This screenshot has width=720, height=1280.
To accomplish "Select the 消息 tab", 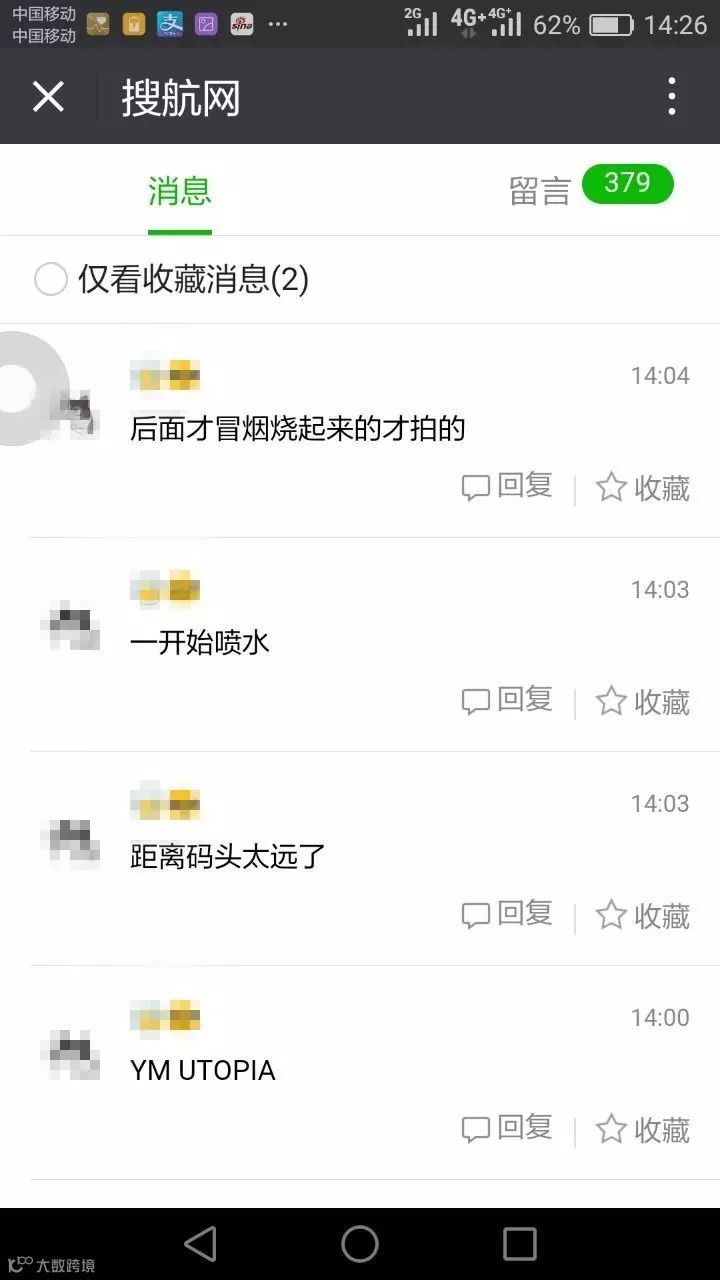I will 180,192.
